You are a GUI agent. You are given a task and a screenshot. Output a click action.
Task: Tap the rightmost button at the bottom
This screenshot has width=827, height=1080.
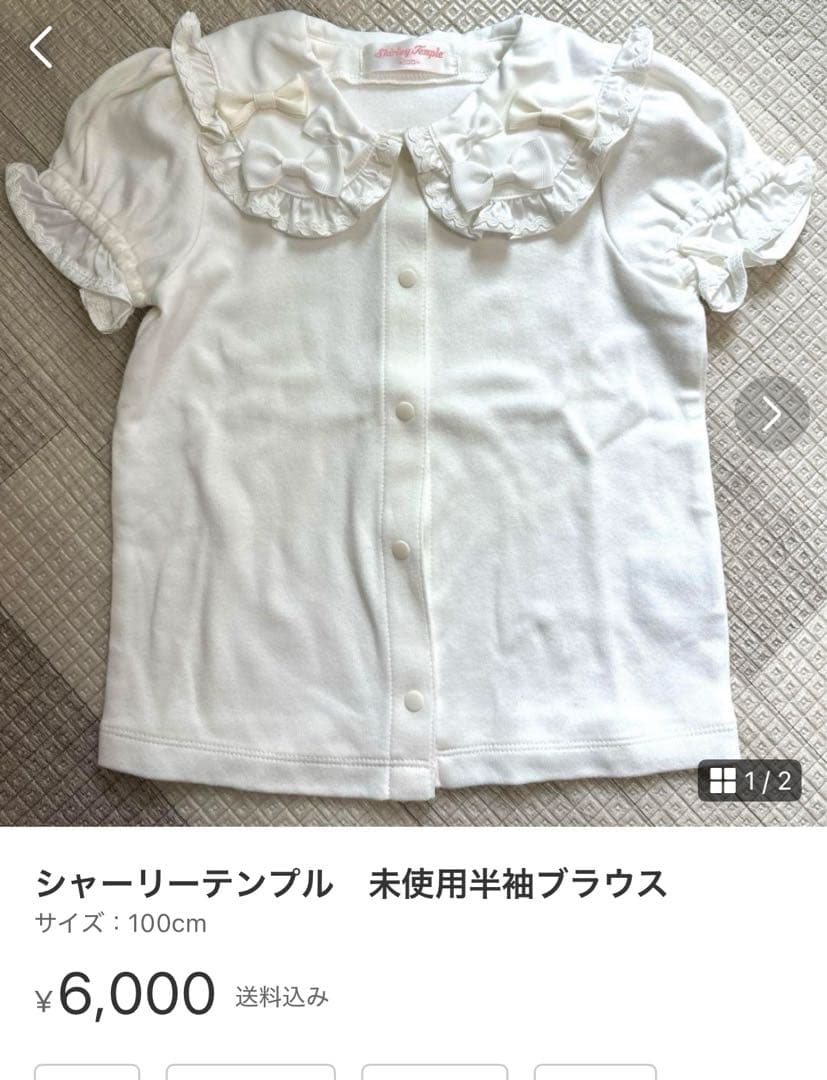pos(592,1070)
